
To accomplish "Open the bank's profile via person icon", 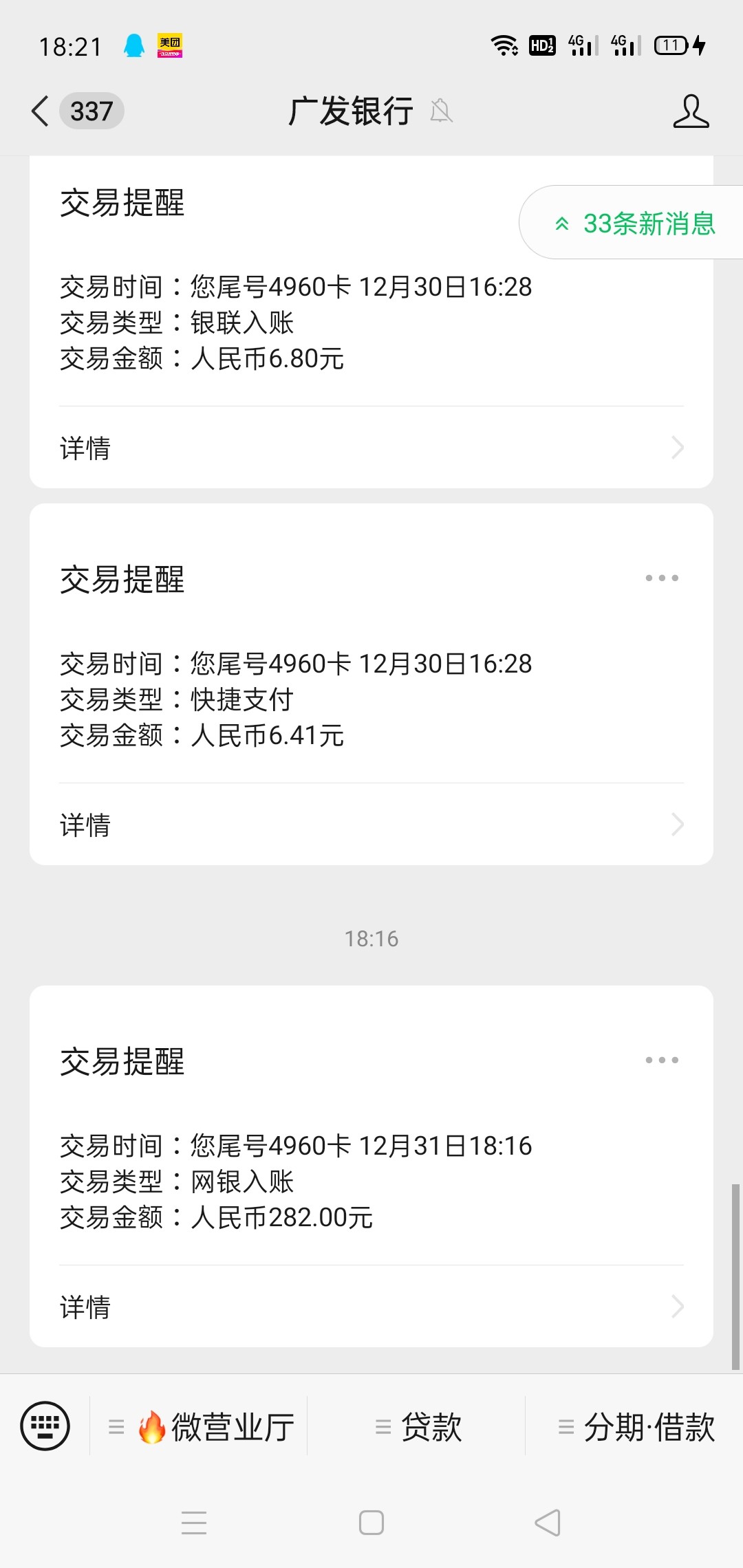I will [x=692, y=111].
